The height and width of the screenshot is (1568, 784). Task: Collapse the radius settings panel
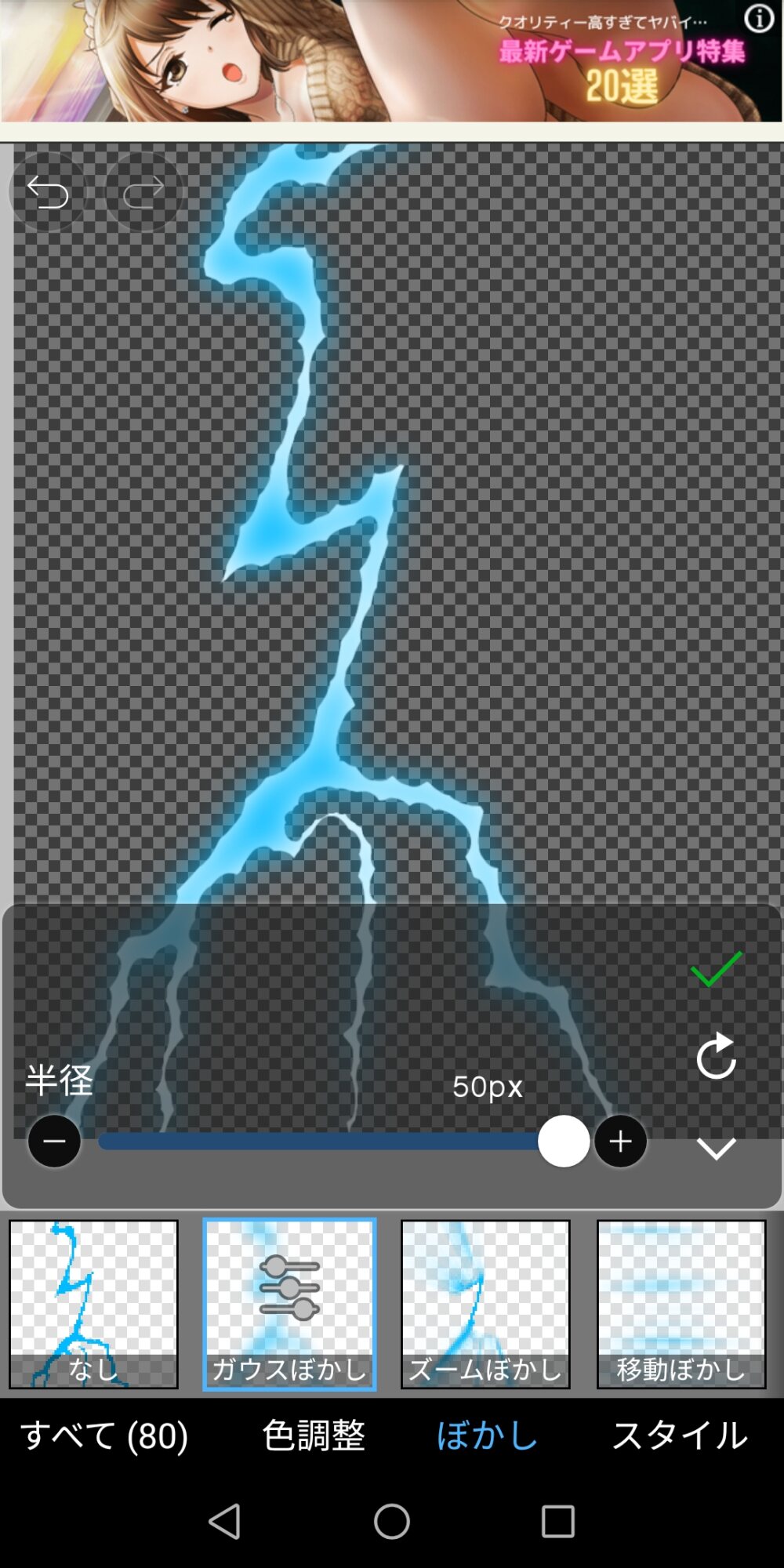[x=716, y=1149]
